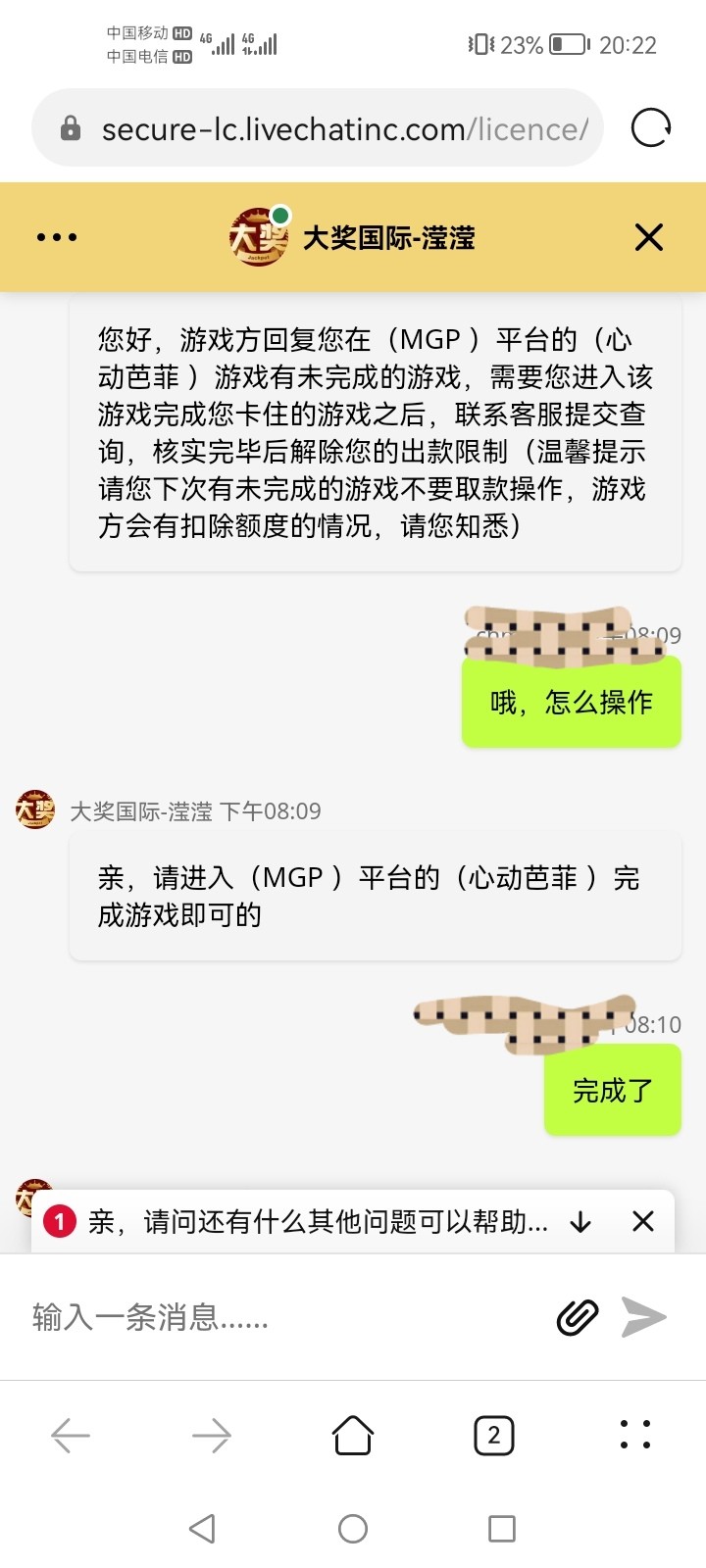Go back to the previous browser page
The height and width of the screenshot is (1568, 706).
(71, 1436)
